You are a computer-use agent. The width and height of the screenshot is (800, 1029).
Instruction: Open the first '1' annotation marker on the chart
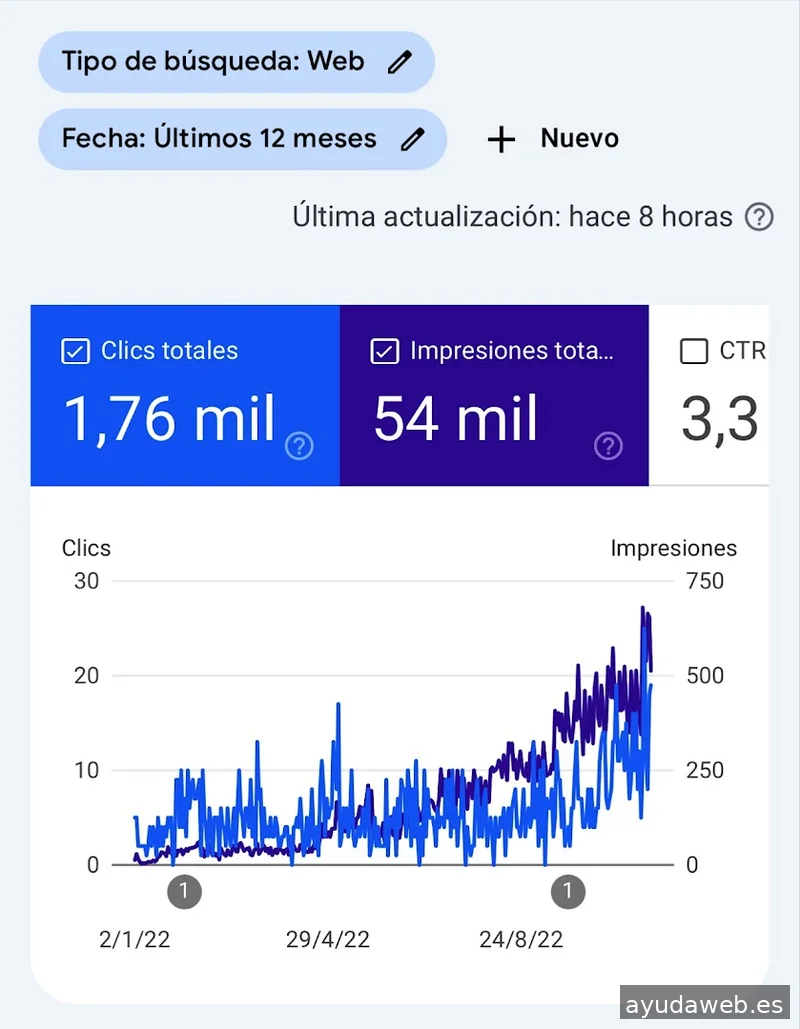pos(185,891)
